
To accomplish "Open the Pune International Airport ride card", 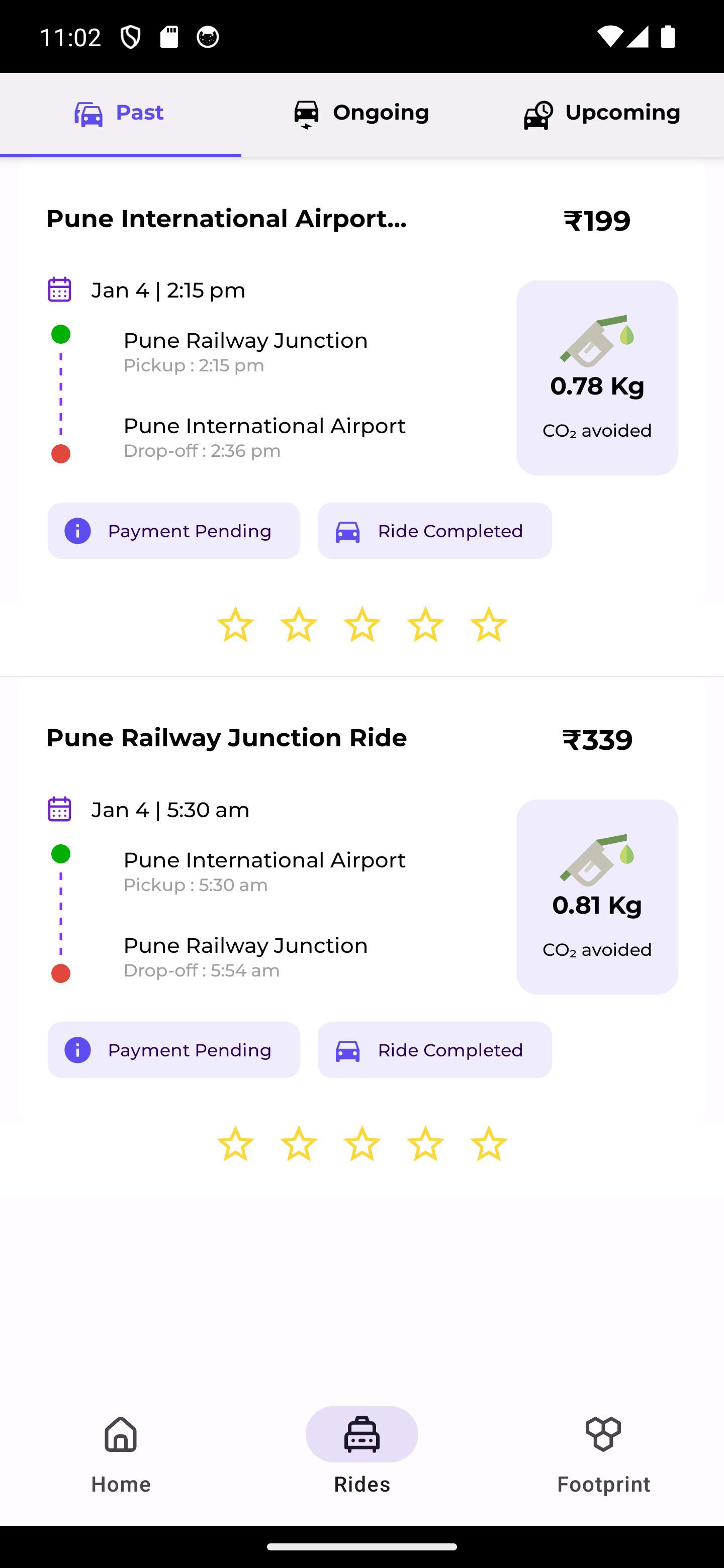I will coord(361,380).
